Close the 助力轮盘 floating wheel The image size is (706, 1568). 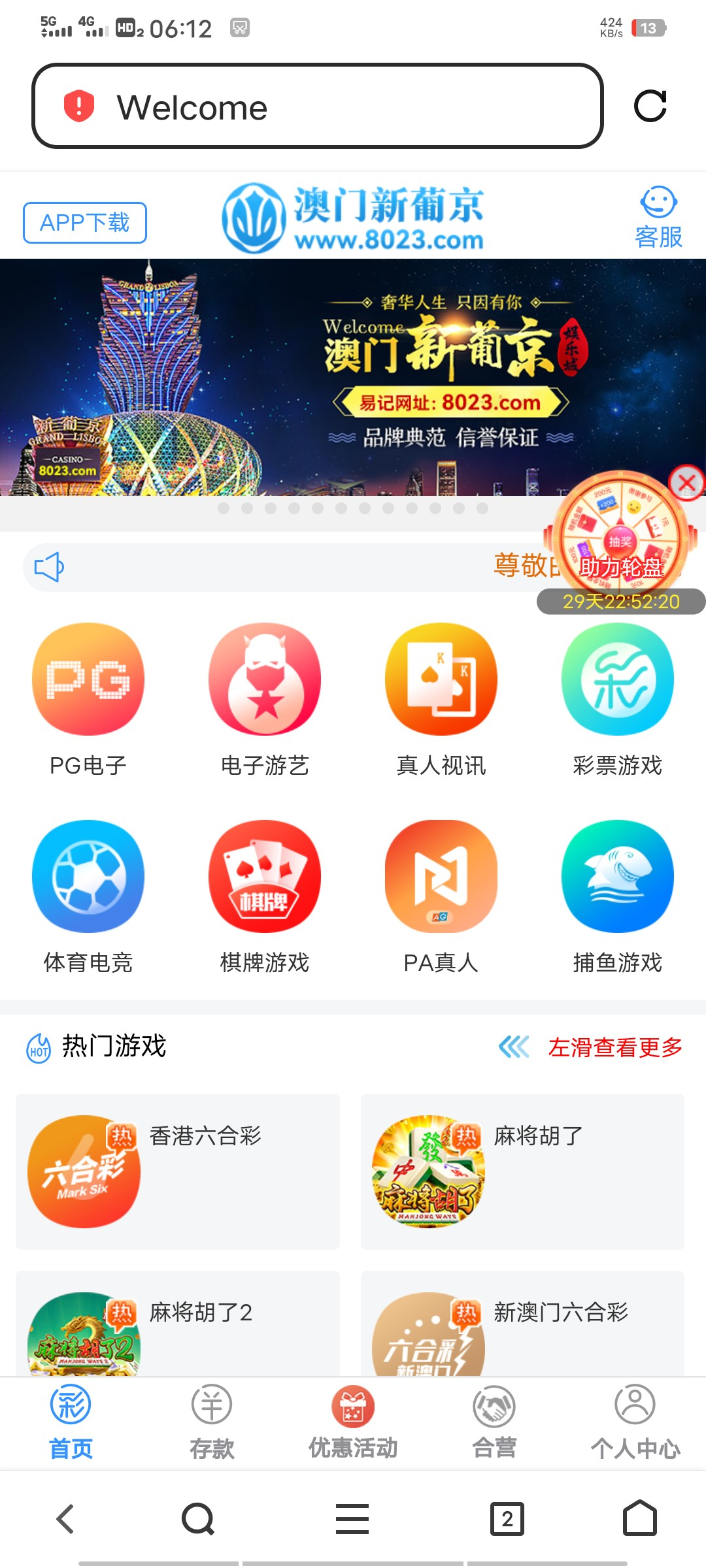click(686, 483)
